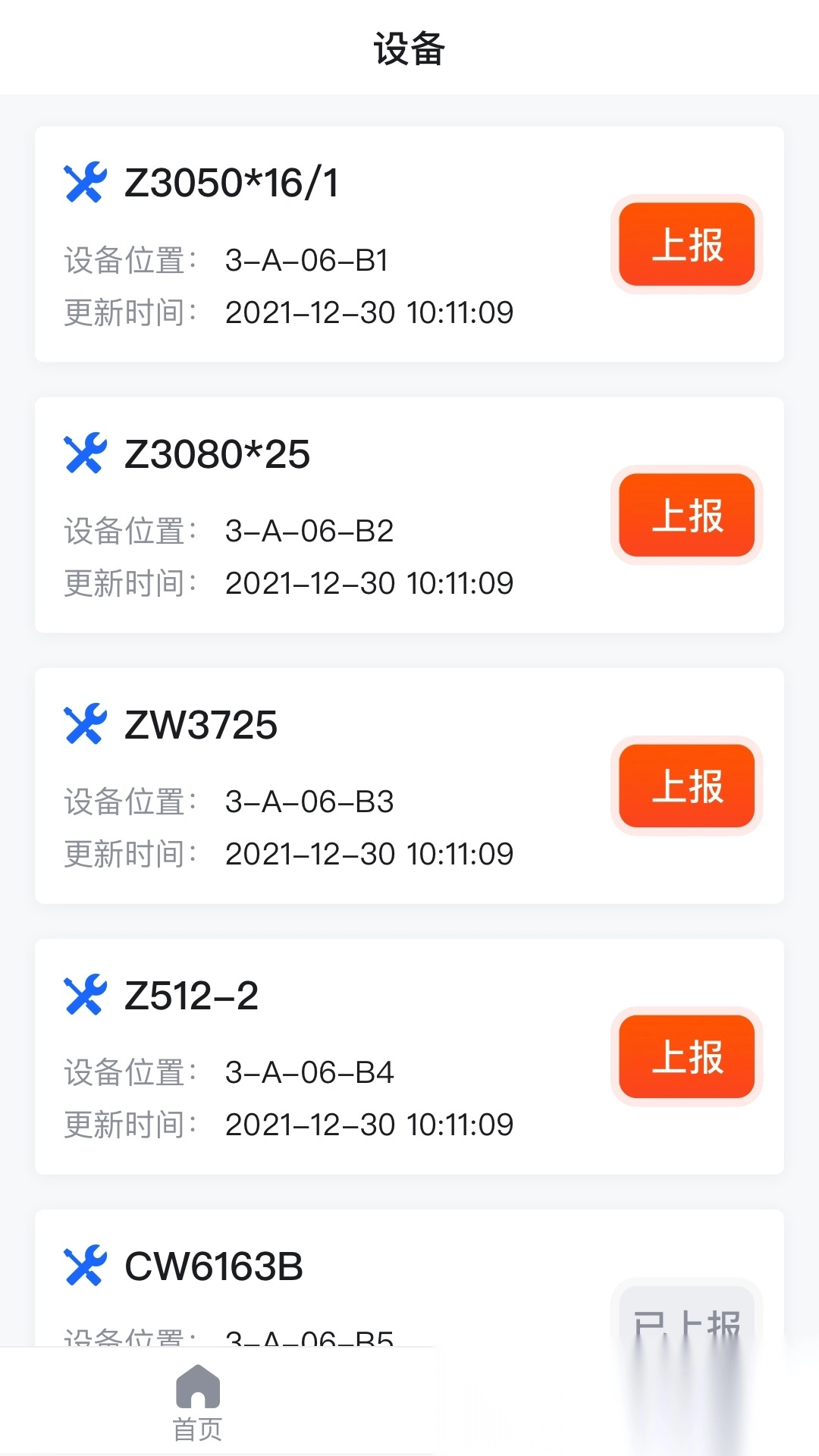Select the update time on the ZW3725 card

[371, 853]
